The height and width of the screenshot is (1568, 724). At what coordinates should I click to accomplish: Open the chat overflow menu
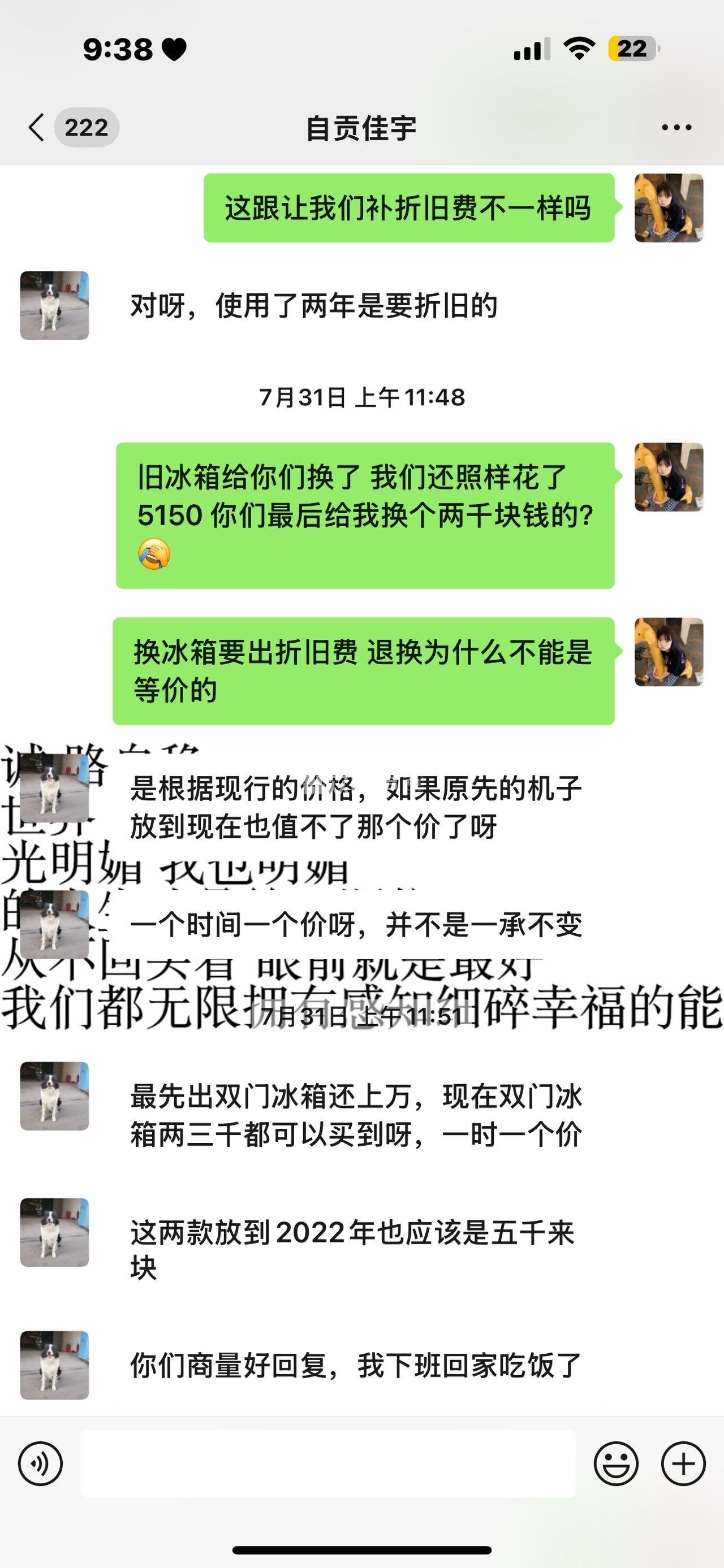676,128
